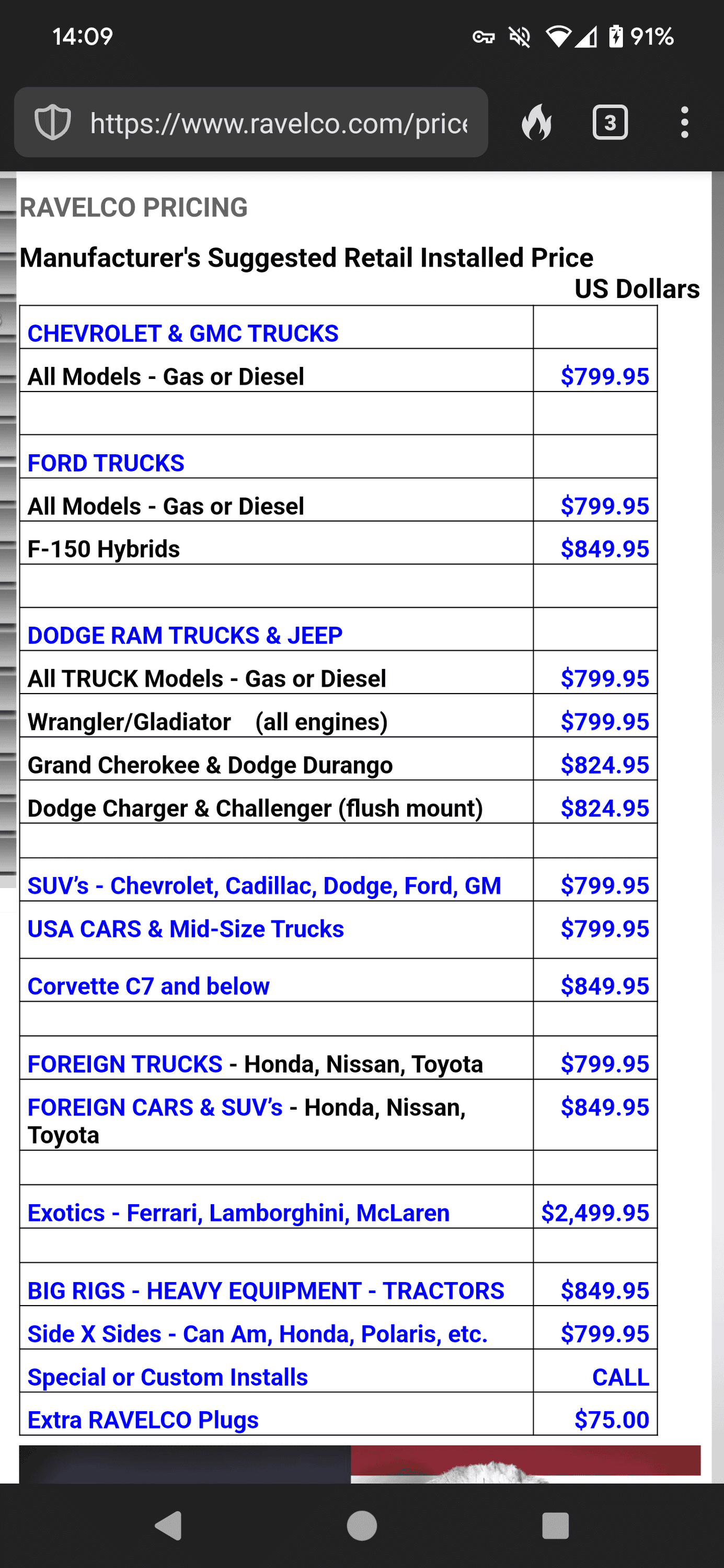
Task: Go back with the system back button
Action: pos(169,1525)
